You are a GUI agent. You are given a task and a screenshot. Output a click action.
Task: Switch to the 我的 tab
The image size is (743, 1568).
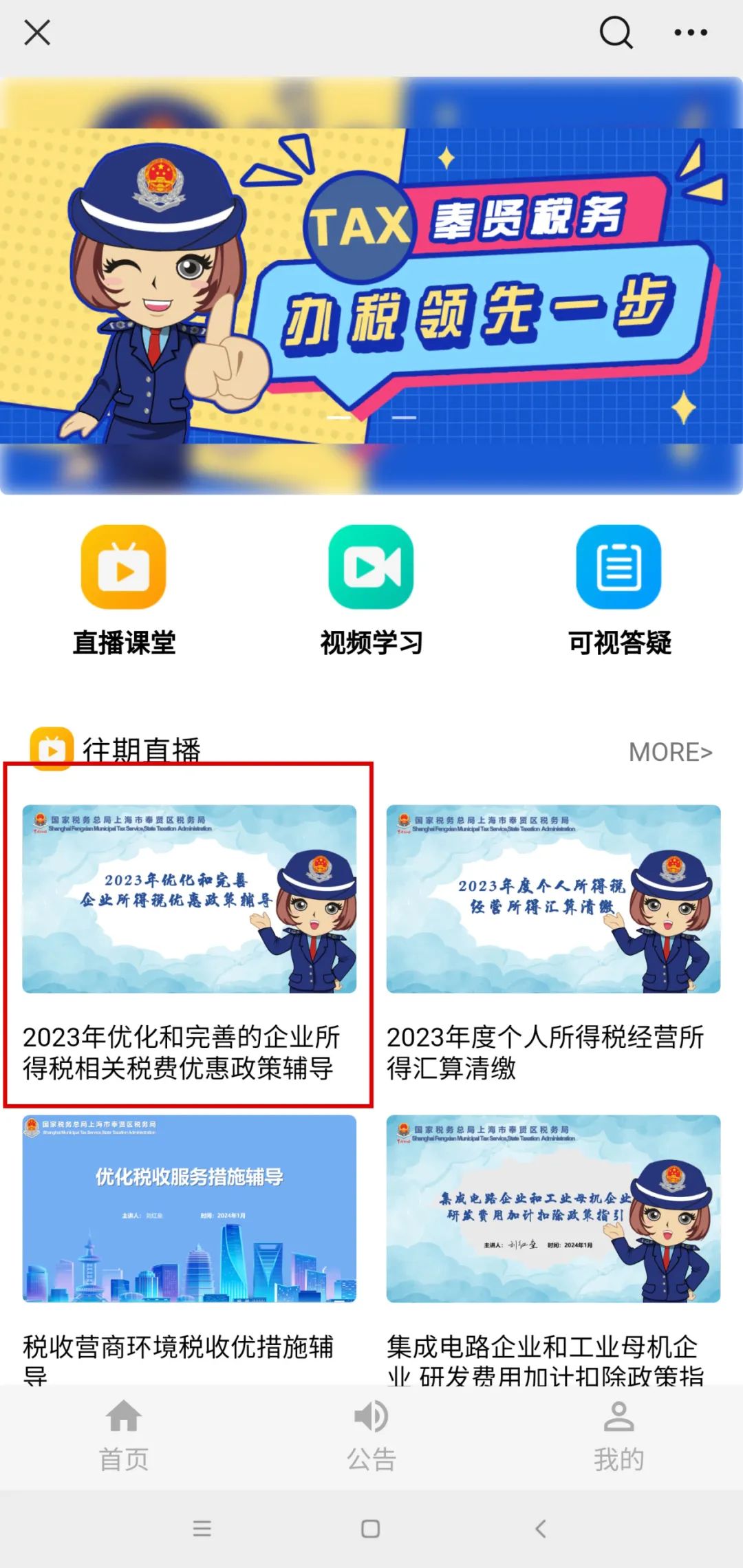(x=619, y=1436)
